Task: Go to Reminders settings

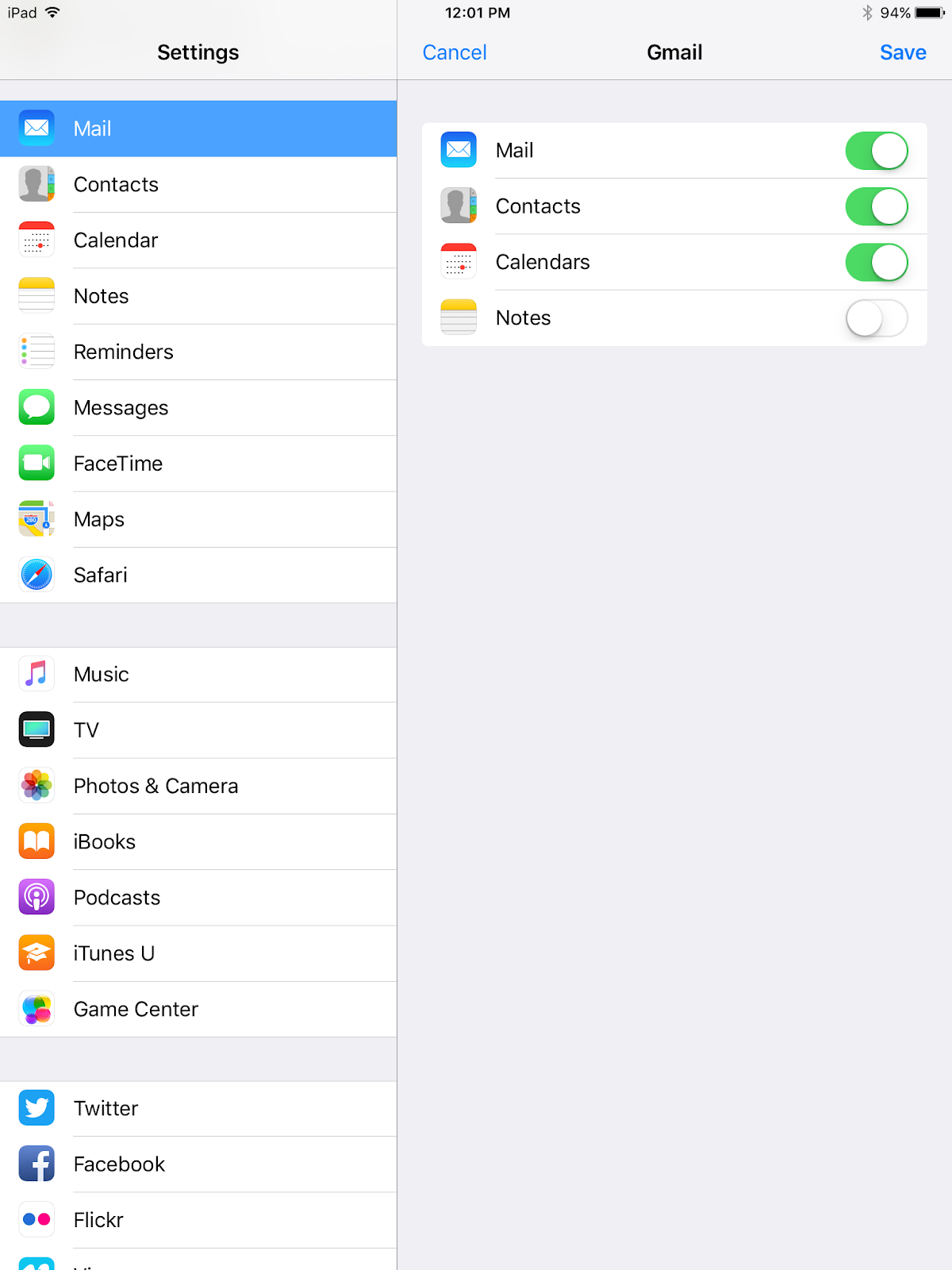Action: 198,352
